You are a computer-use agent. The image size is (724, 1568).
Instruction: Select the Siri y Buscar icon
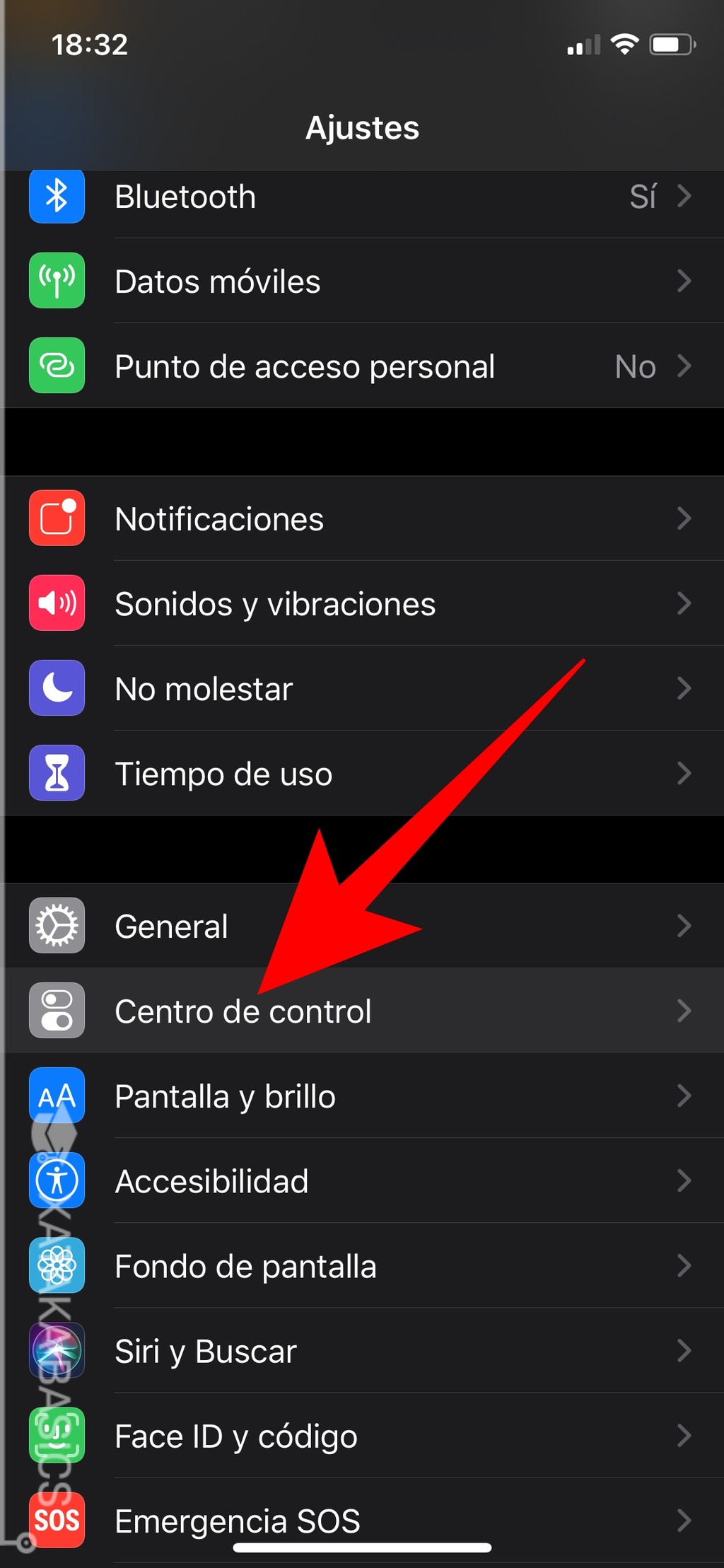tap(57, 1351)
